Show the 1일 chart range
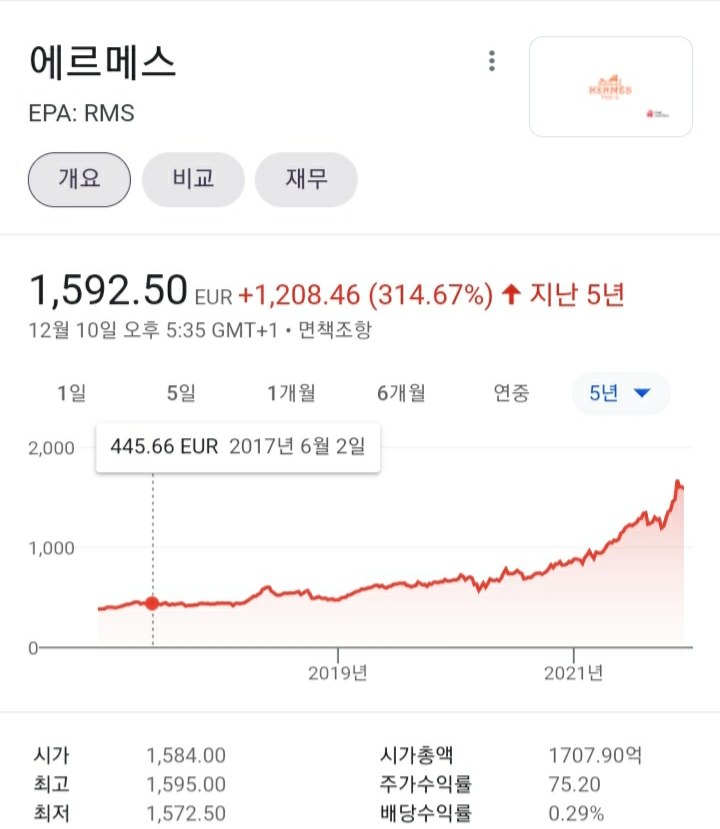This screenshot has width=720, height=829. (x=71, y=393)
